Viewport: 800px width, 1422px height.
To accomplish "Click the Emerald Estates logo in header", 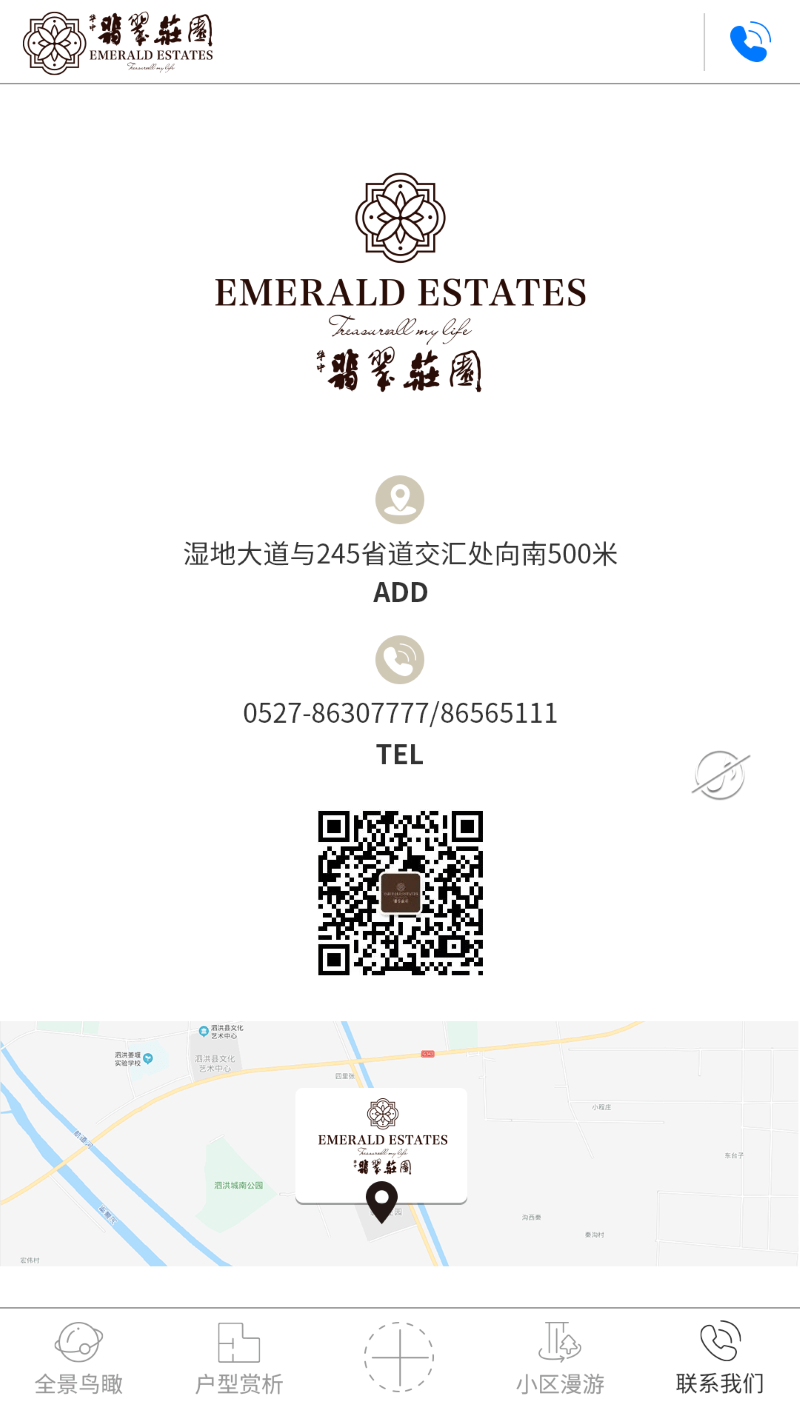I will (x=118, y=42).
